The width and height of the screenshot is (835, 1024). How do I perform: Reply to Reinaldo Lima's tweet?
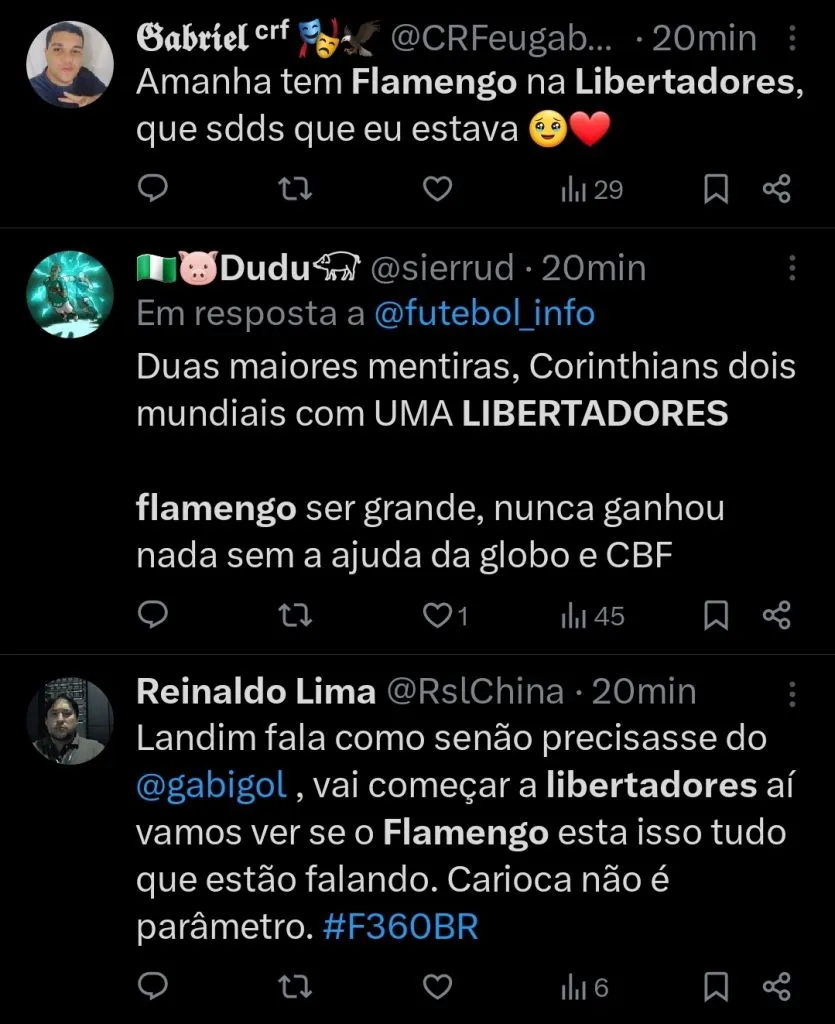pyautogui.click(x=152, y=987)
